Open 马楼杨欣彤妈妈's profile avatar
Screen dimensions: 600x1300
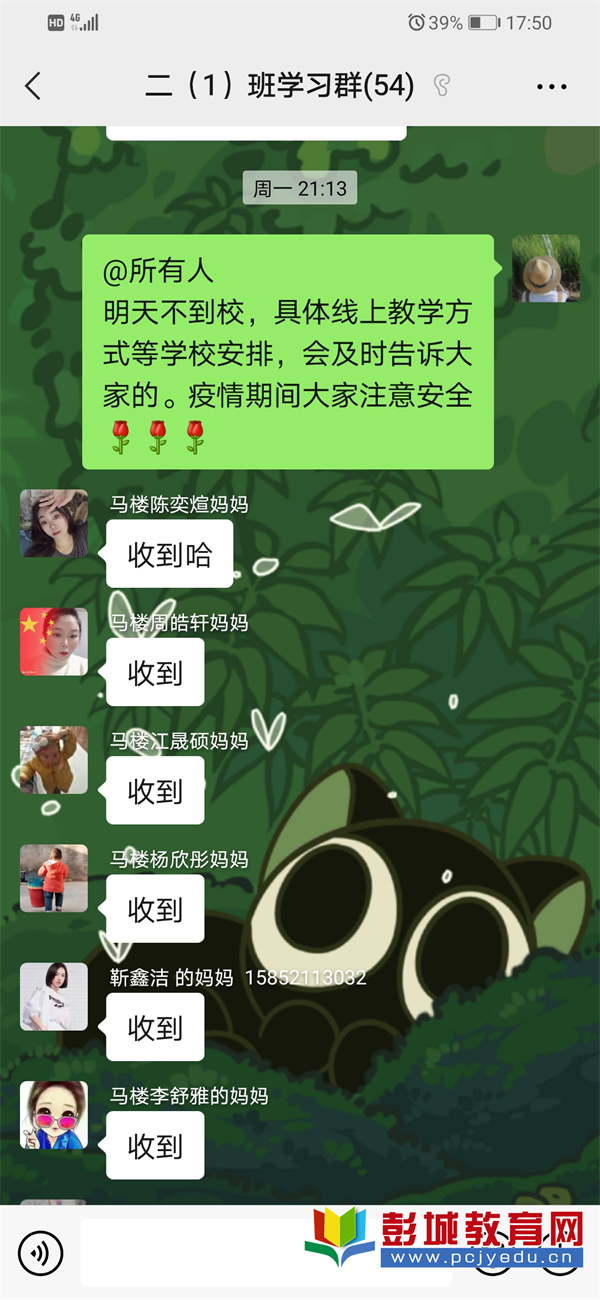pyautogui.click(x=54, y=877)
